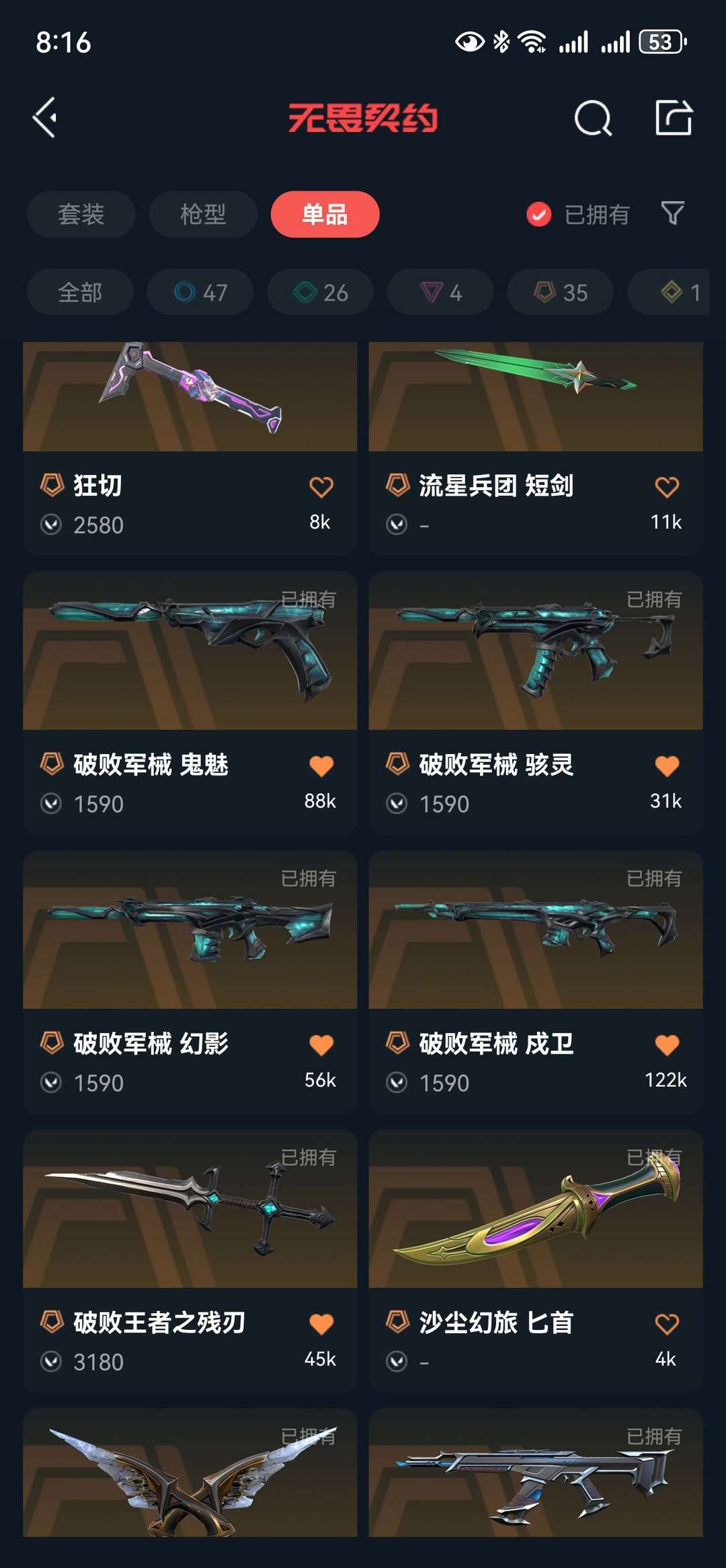
Task: Filter by the green 26 tier chip
Action: pos(321,292)
